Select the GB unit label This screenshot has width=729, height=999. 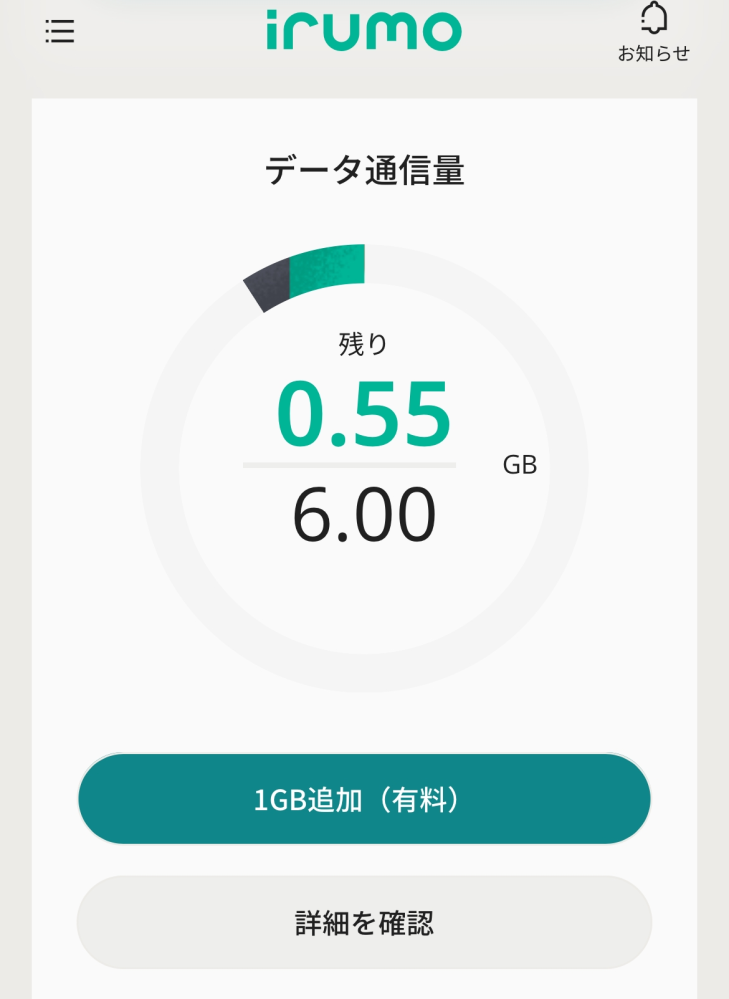tap(521, 465)
